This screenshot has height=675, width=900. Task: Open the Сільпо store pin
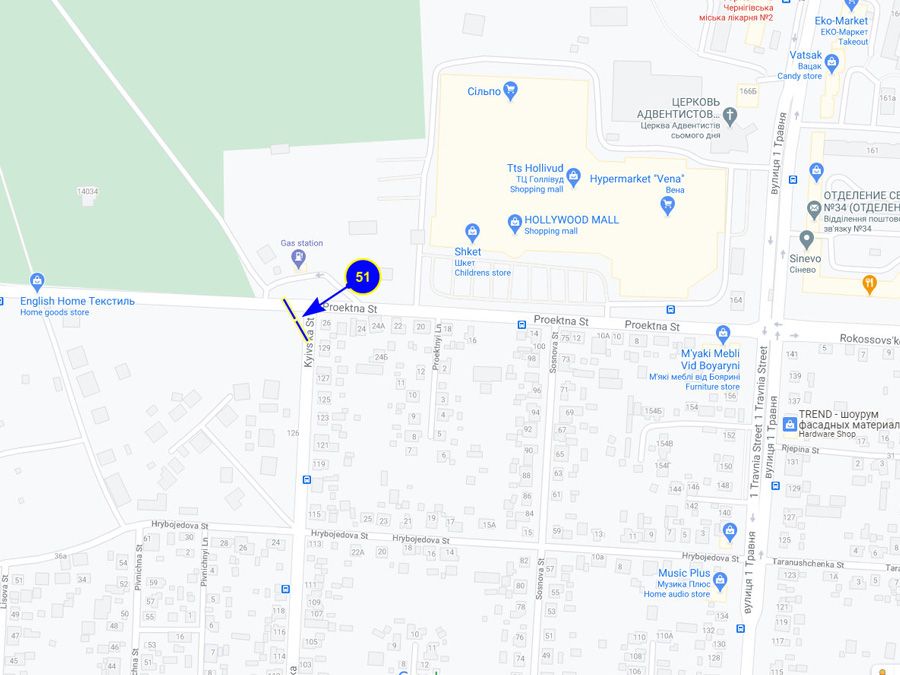511,91
